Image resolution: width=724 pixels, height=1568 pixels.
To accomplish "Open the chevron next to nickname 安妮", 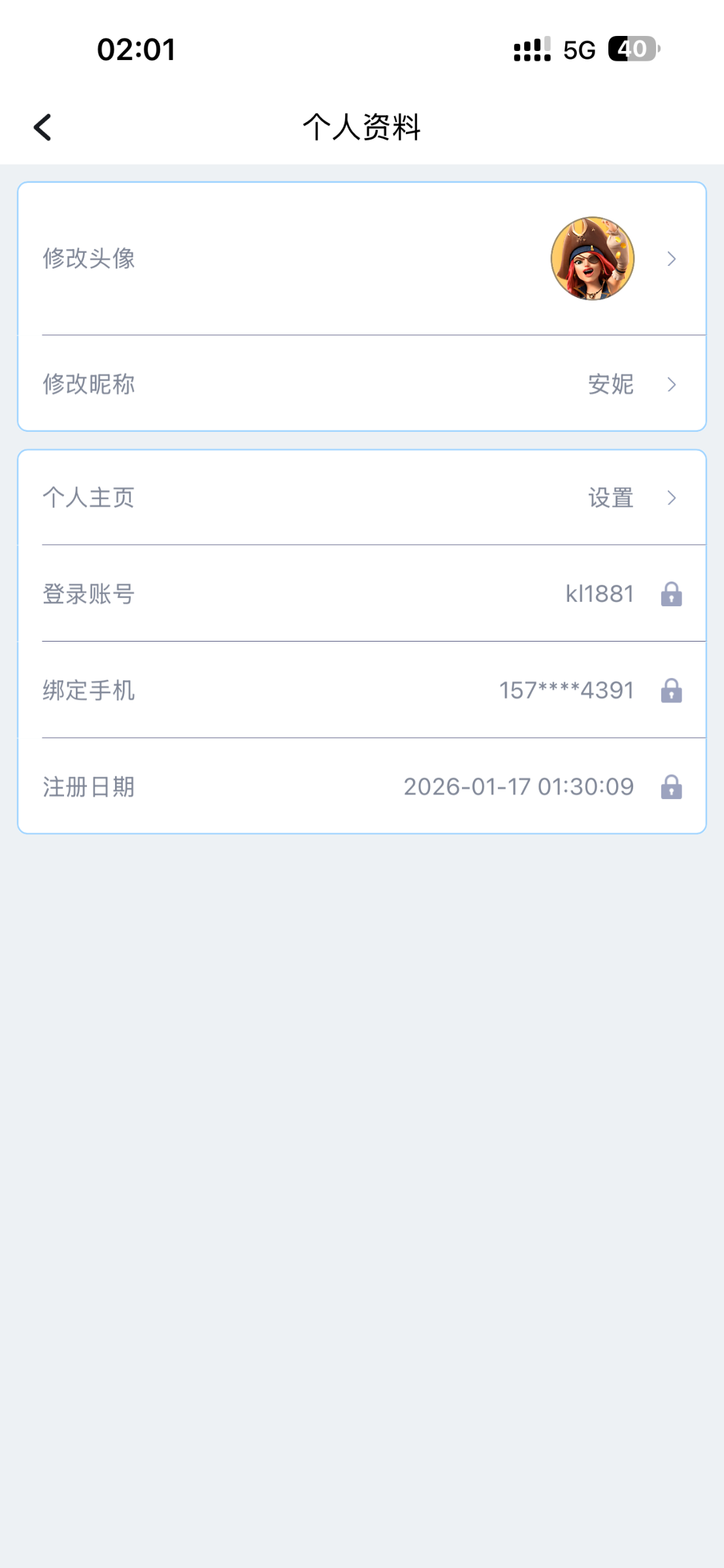I will (671, 385).
